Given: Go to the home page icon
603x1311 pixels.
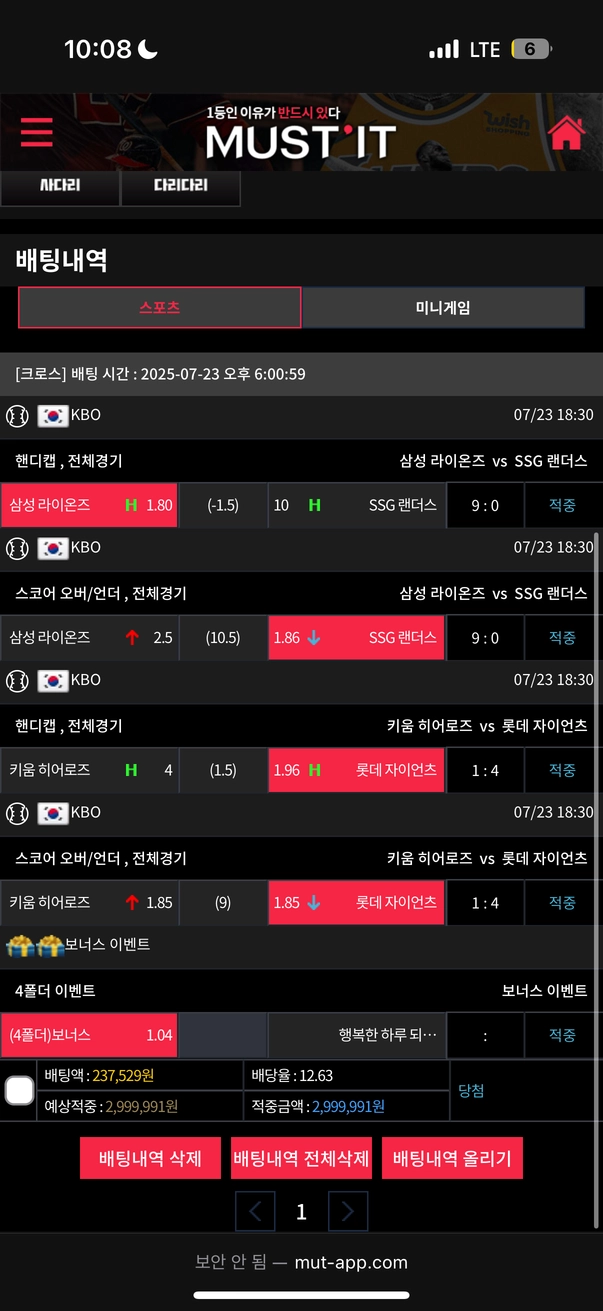Looking at the screenshot, I should [x=566, y=131].
